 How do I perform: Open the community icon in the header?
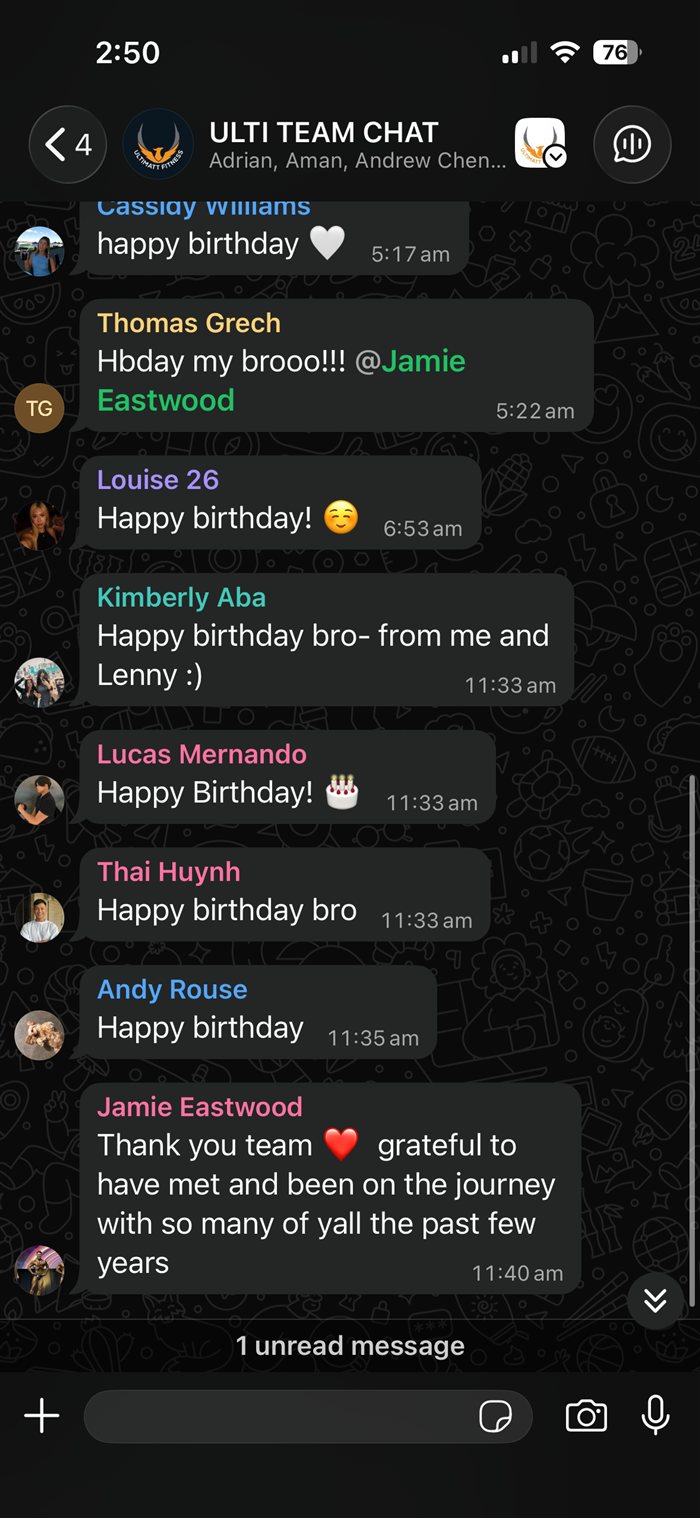click(x=541, y=144)
